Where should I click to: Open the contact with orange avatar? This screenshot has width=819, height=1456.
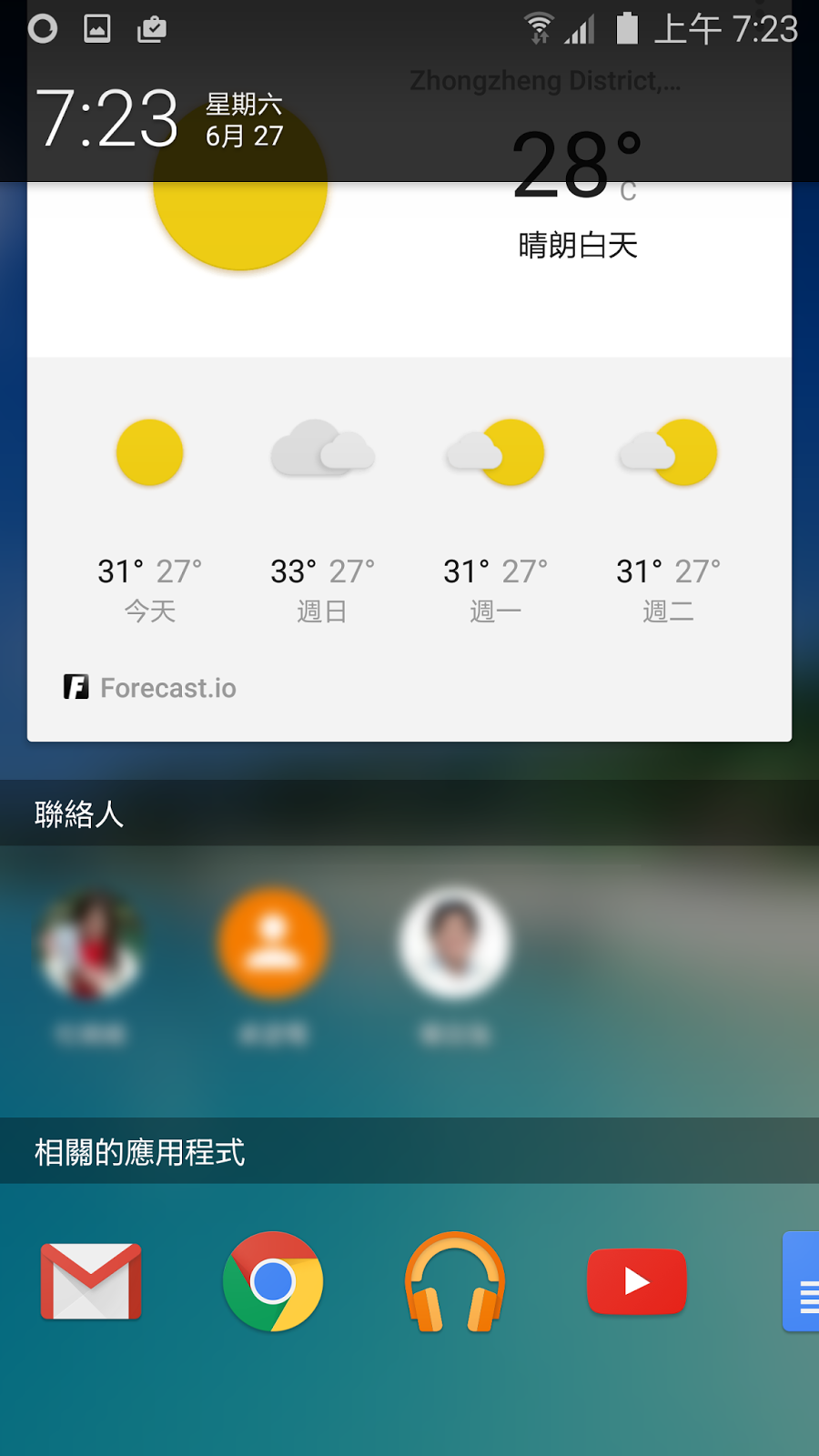[273, 944]
